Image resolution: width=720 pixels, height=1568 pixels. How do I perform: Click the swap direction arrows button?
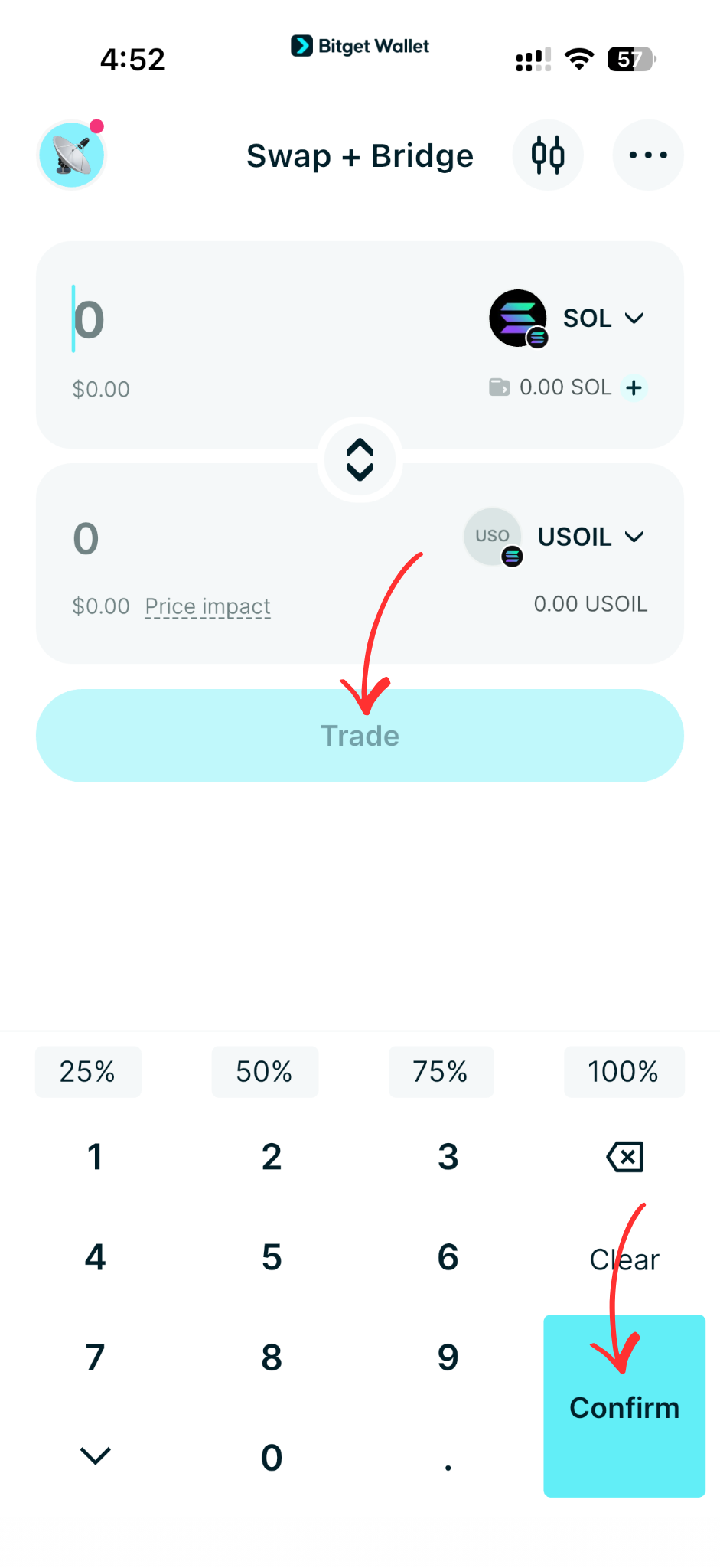(360, 459)
